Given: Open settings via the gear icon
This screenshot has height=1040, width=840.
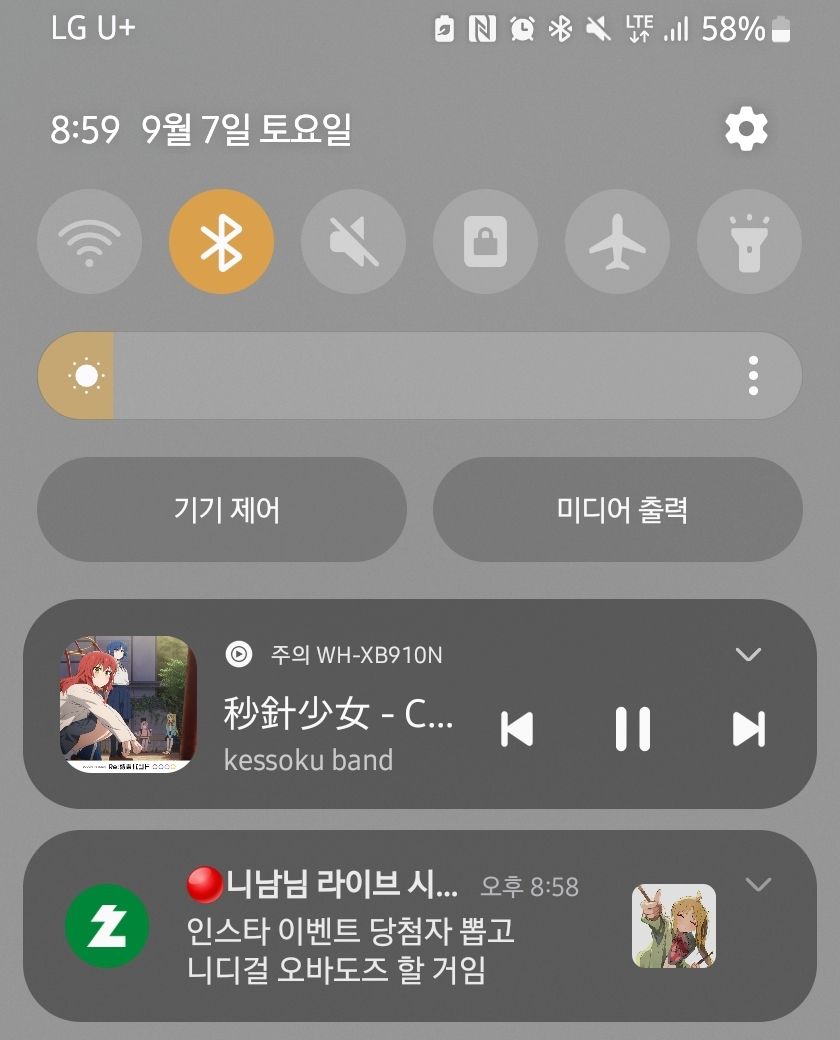Looking at the screenshot, I should pyautogui.click(x=746, y=130).
